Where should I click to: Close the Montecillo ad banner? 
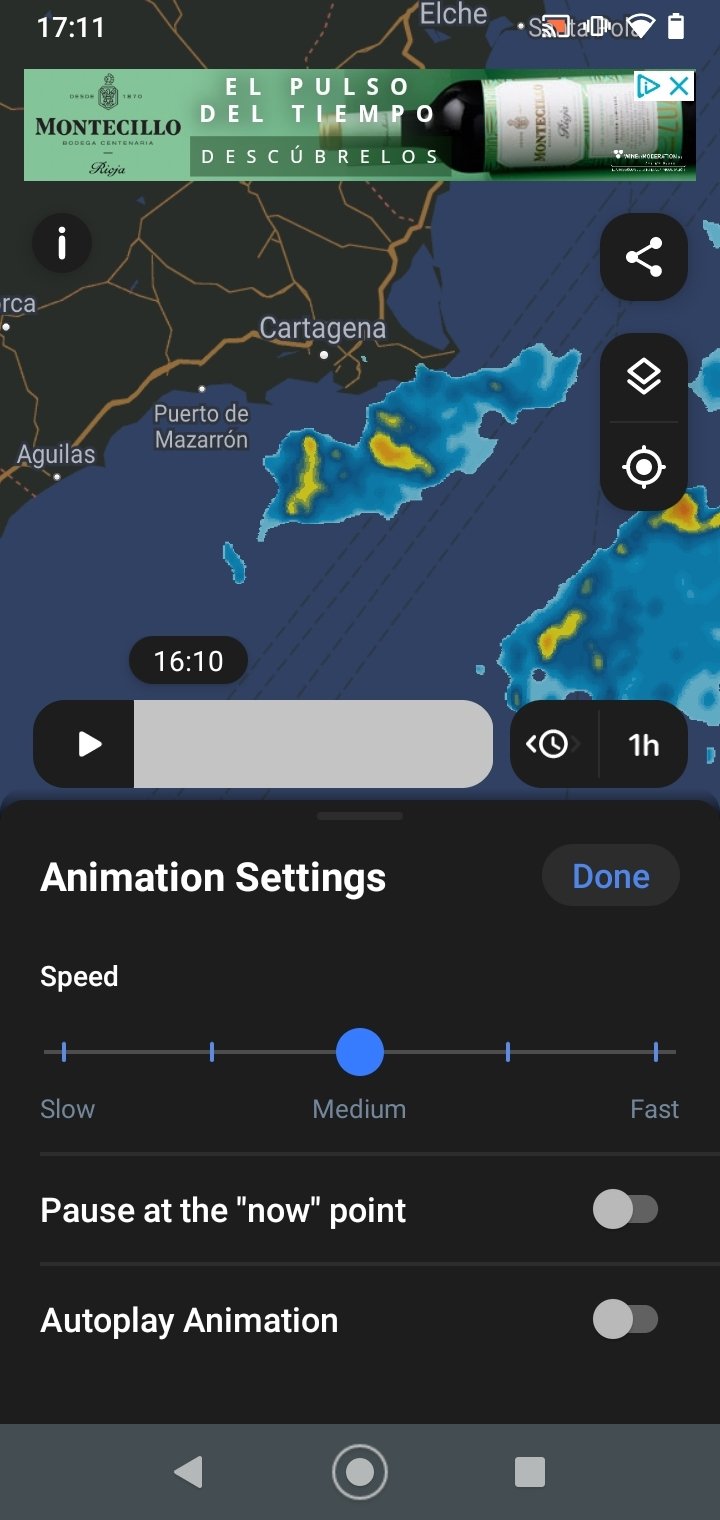click(x=679, y=86)
